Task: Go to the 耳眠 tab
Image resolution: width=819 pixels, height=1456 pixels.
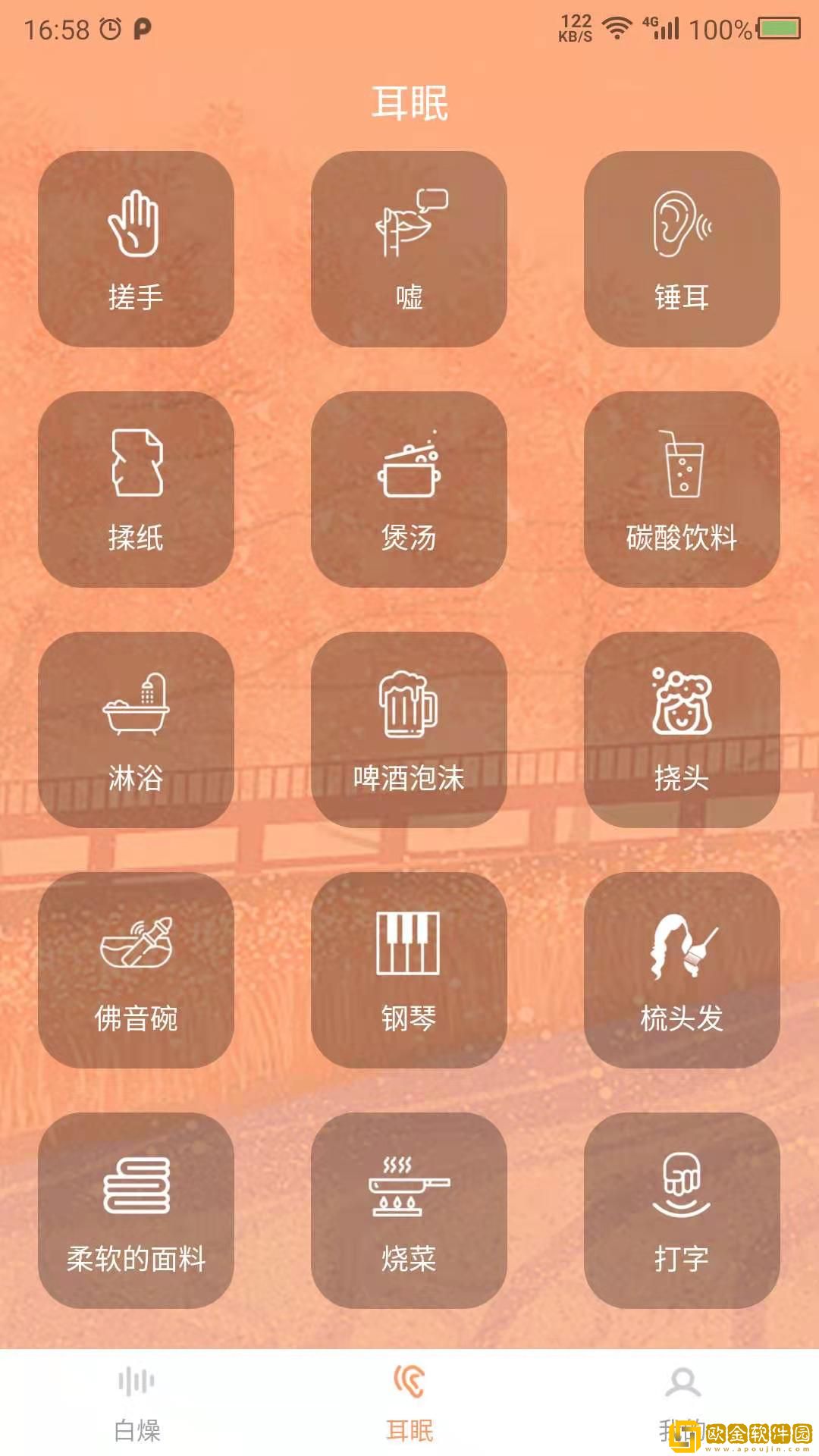Action: click(x=409, y=1403)
